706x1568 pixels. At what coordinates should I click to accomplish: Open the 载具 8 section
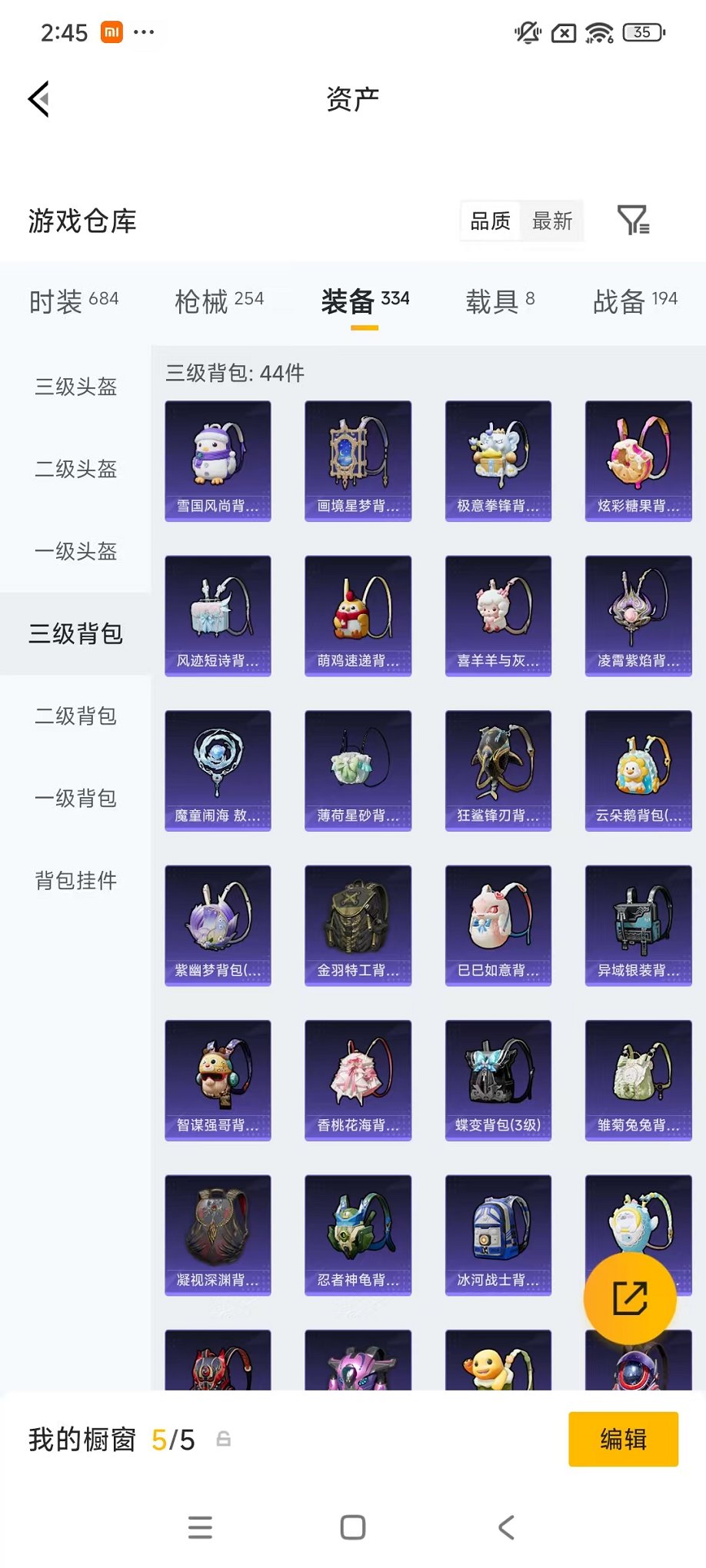tap(500, 300)
